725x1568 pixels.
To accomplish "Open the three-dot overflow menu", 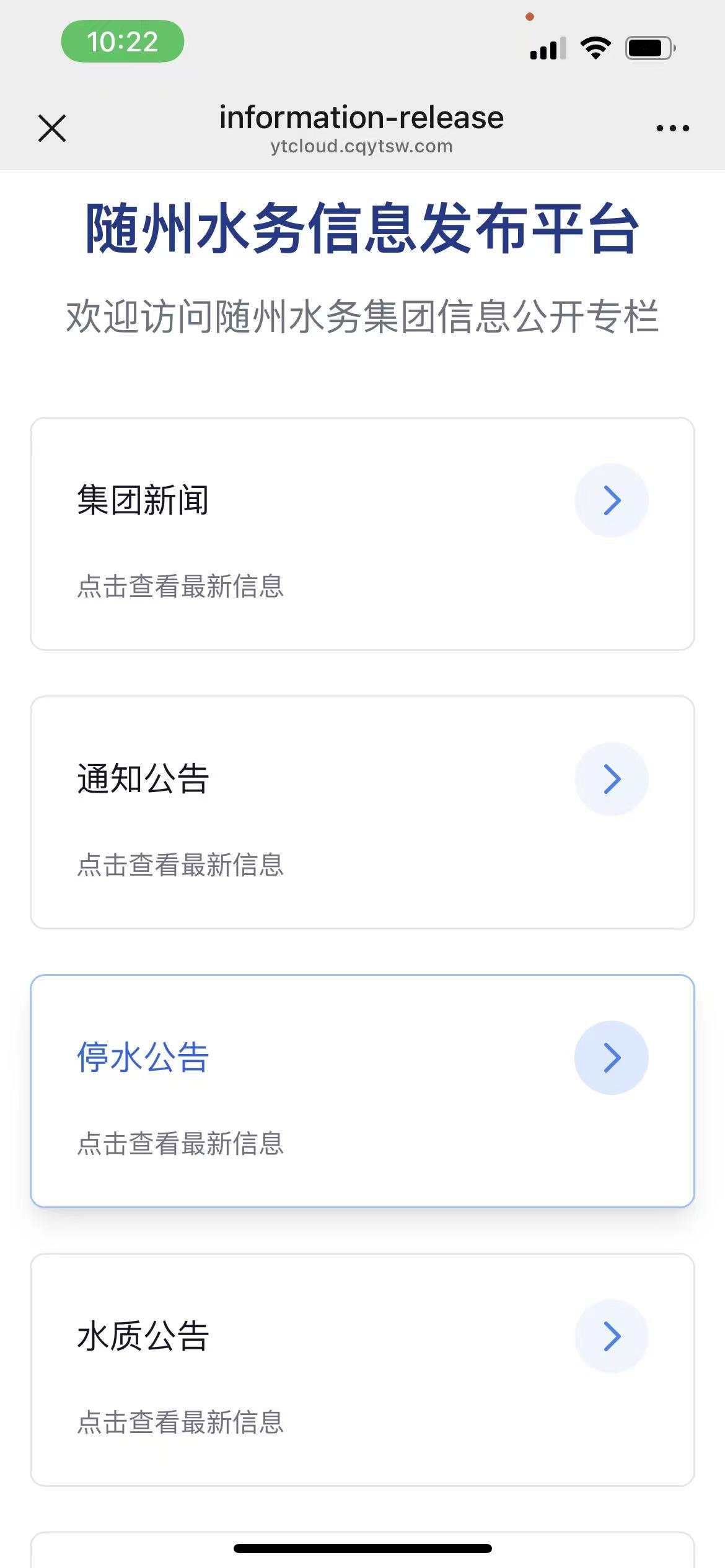I will 672,128.
